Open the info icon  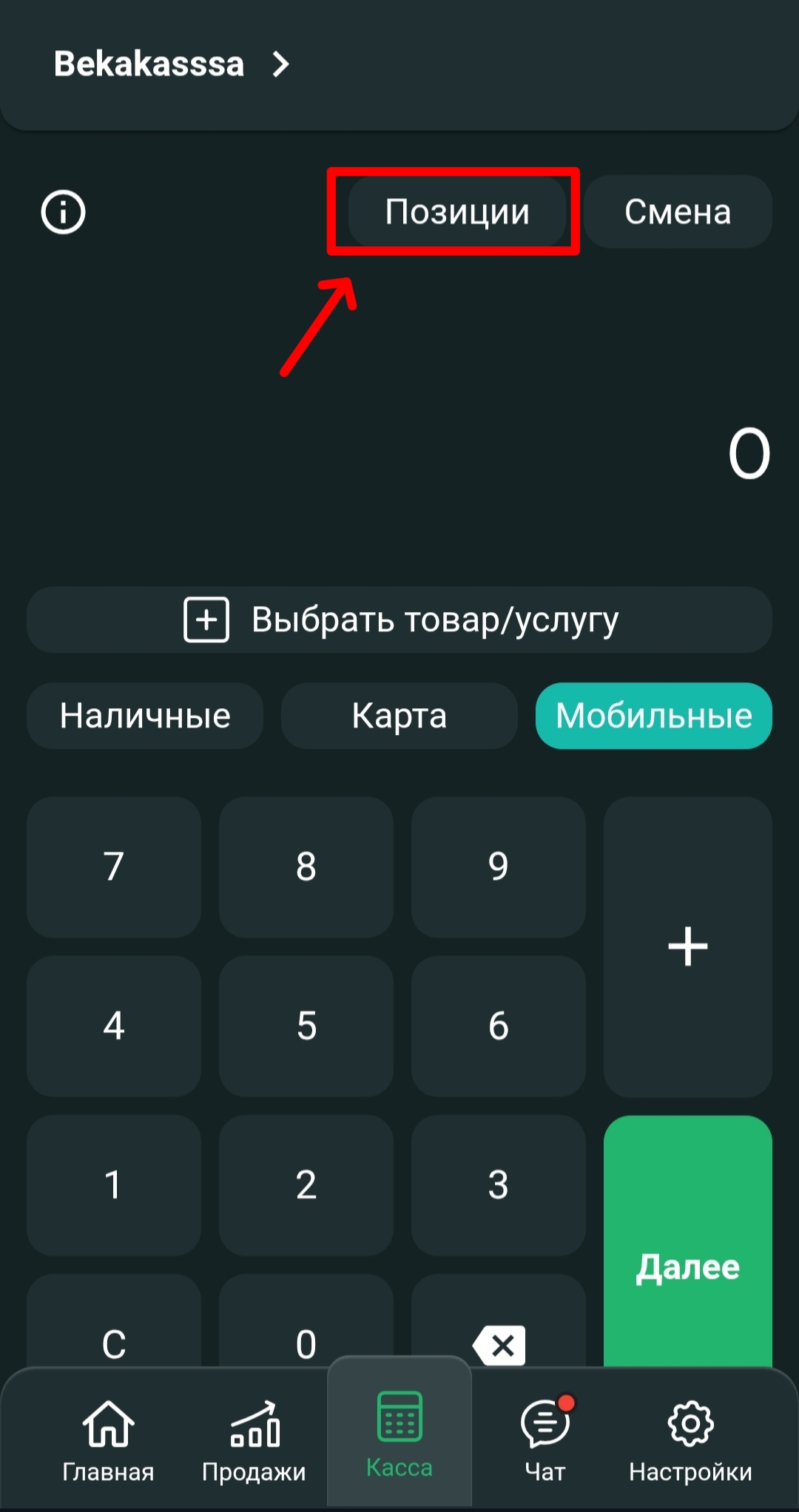click(63, 212)
